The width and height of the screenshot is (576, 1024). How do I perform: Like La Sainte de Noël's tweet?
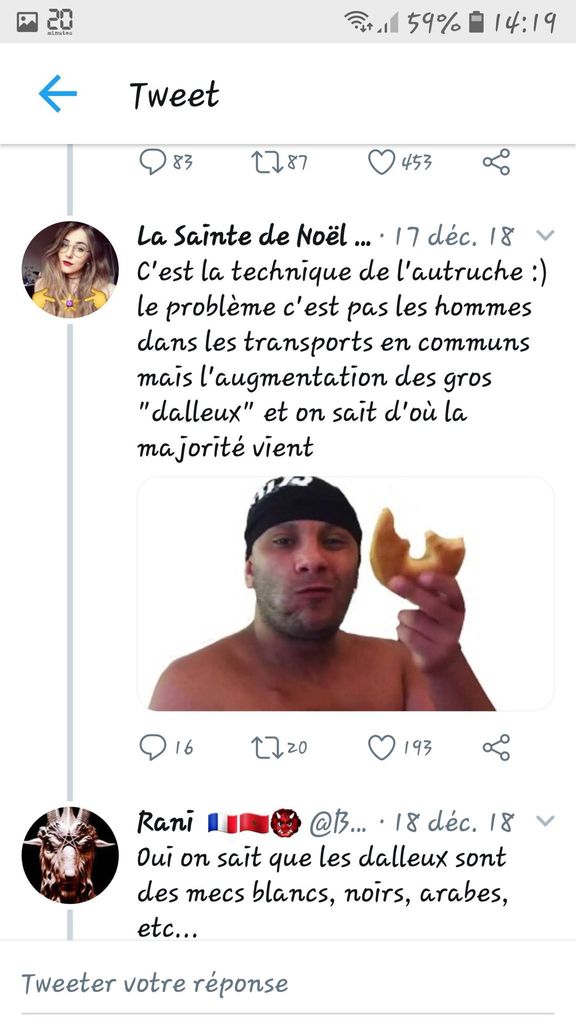tap(382, 747)
